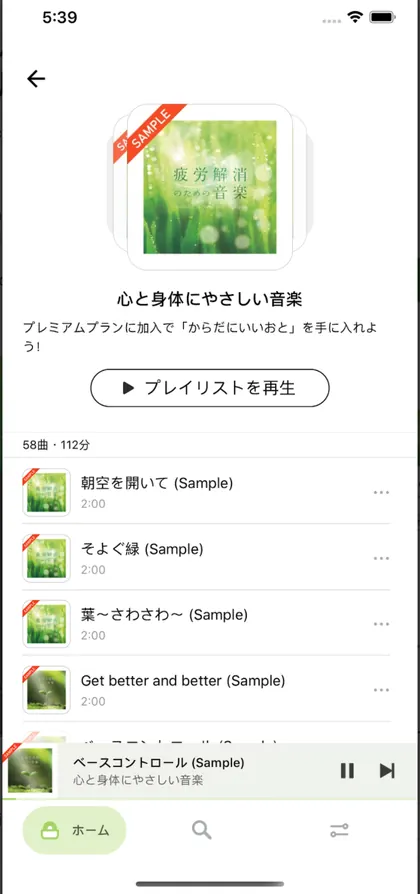
Task: Skip to the next track
Action: coord(387,771)
